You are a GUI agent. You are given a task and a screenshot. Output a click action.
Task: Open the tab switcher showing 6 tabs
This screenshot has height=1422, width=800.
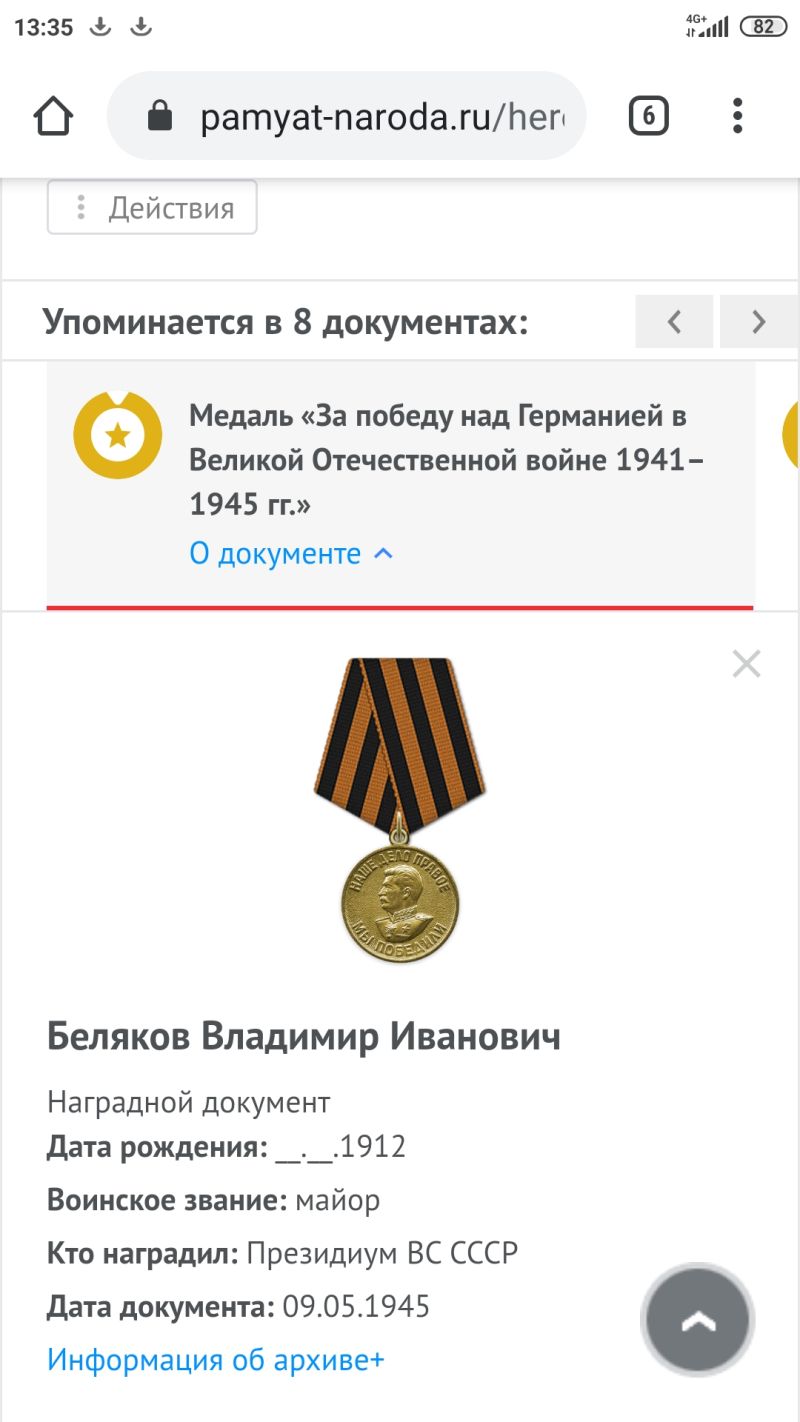coord(648,117)
